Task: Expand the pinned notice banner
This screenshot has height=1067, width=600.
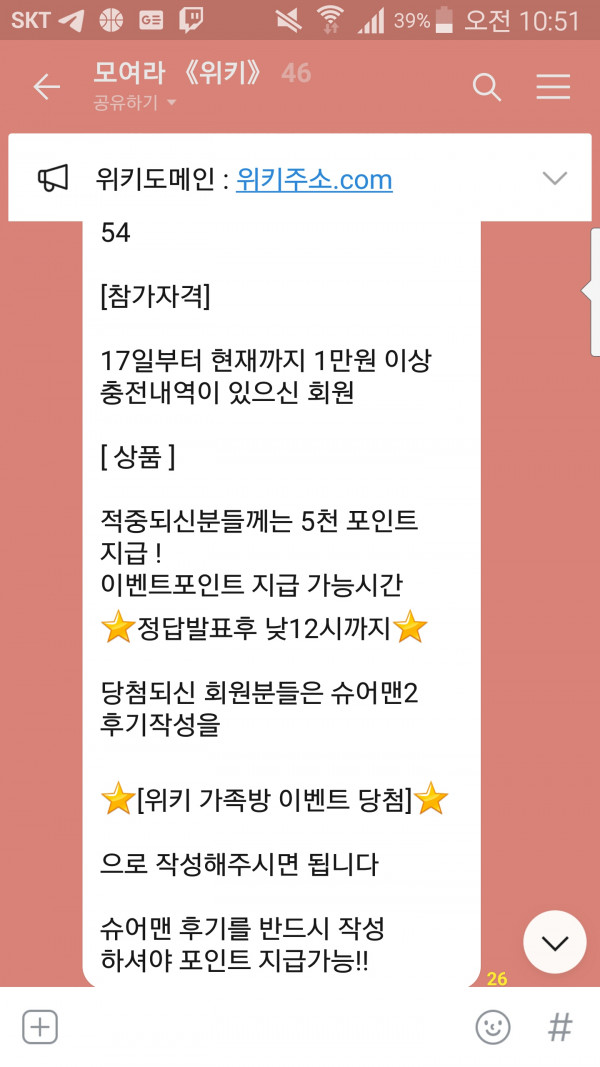Action: (x=554, y=179)
